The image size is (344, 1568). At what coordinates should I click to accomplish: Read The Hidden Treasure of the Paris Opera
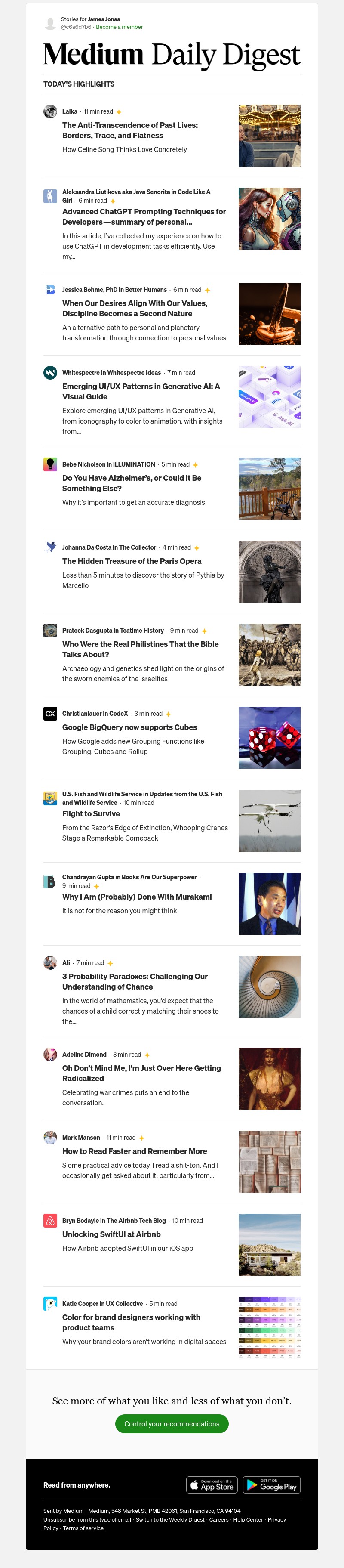[x=131, y=561]
